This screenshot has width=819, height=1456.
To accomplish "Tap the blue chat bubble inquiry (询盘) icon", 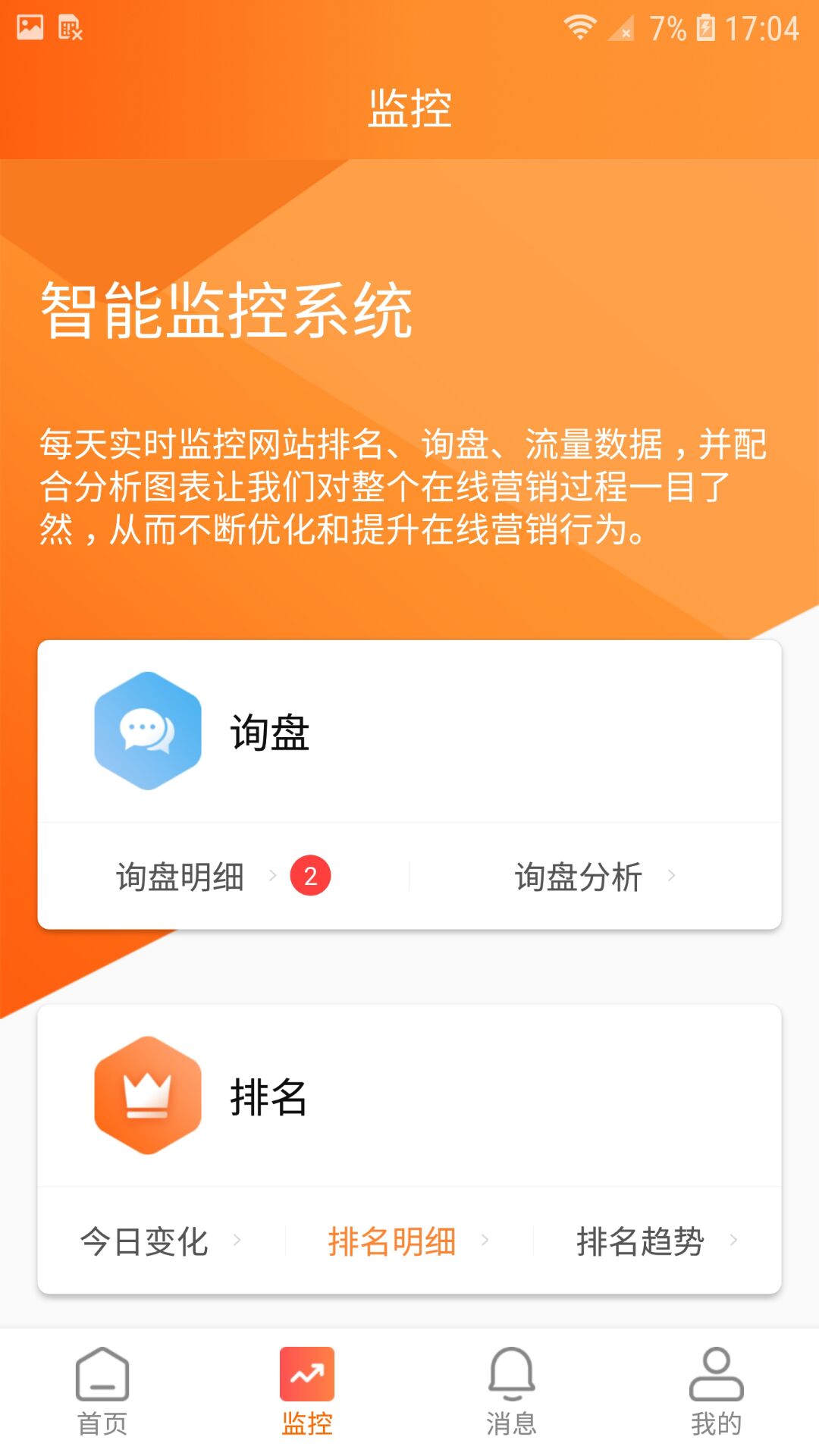I will click(146, 732).
